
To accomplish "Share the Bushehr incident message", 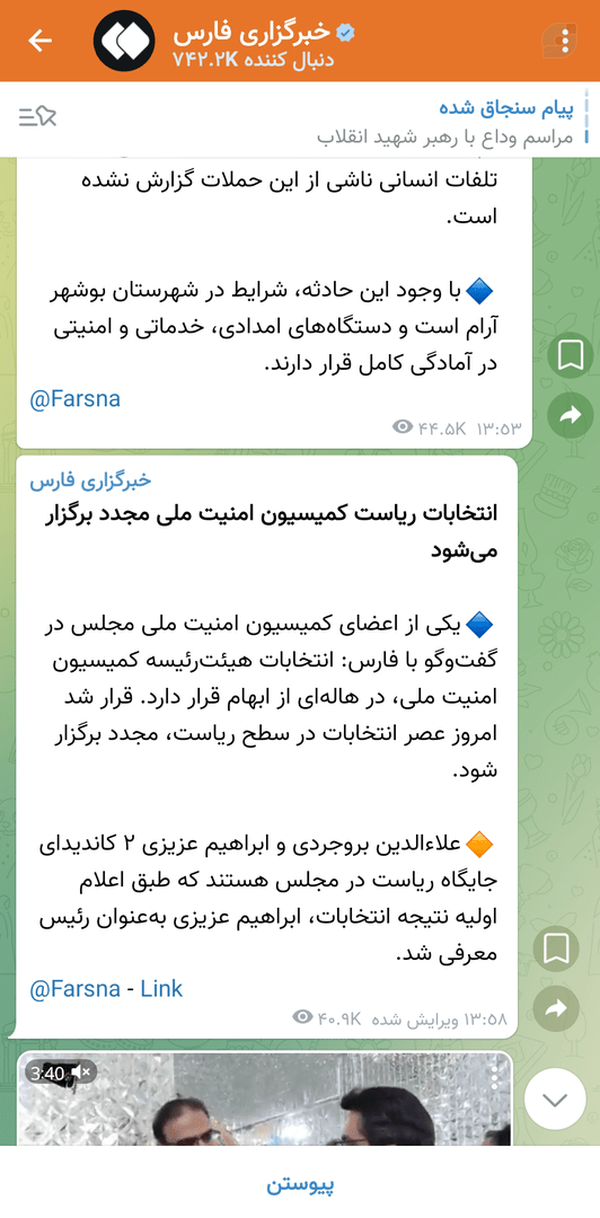I will pyautogui.click(x=571, y=415).
